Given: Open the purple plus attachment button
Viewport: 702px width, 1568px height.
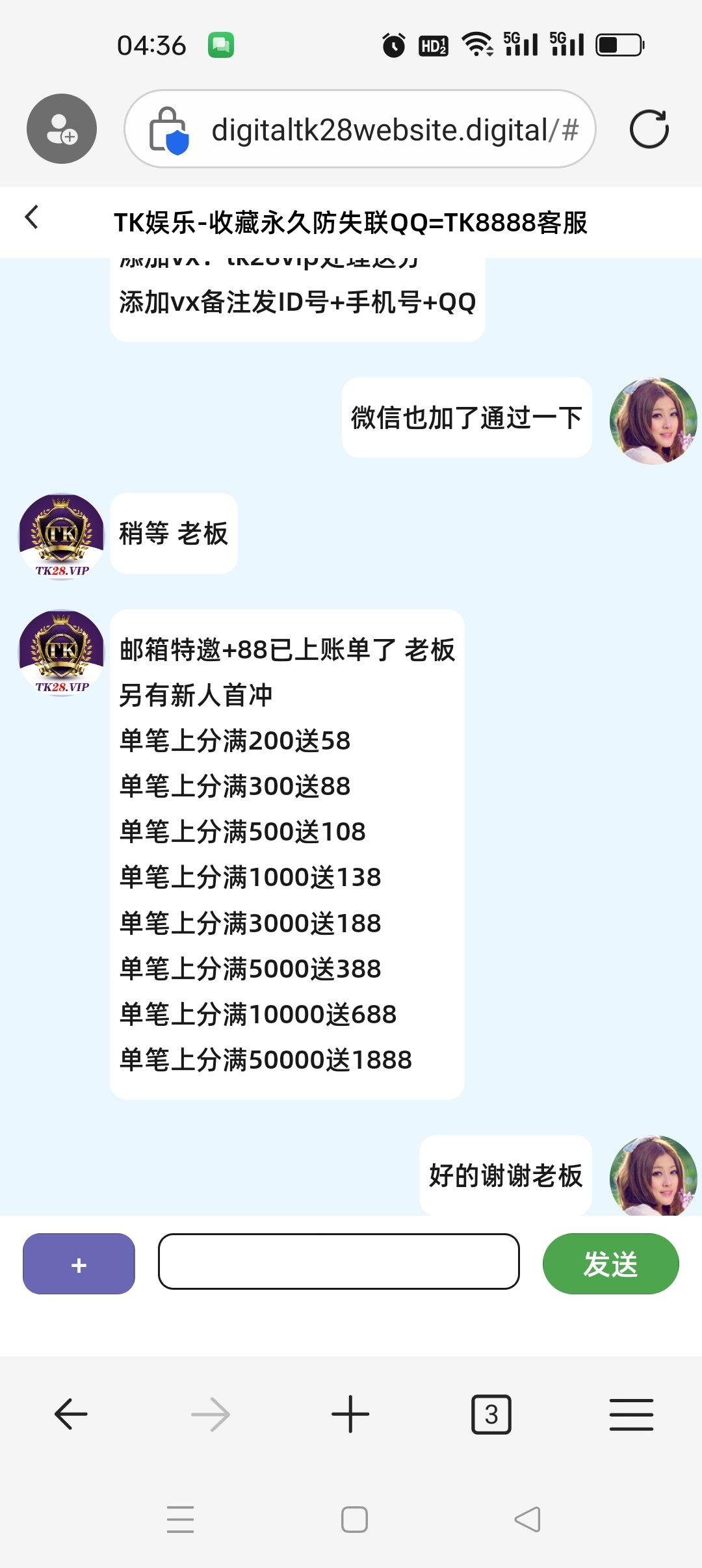Looking at the screenshot, I should point(79,1264).
